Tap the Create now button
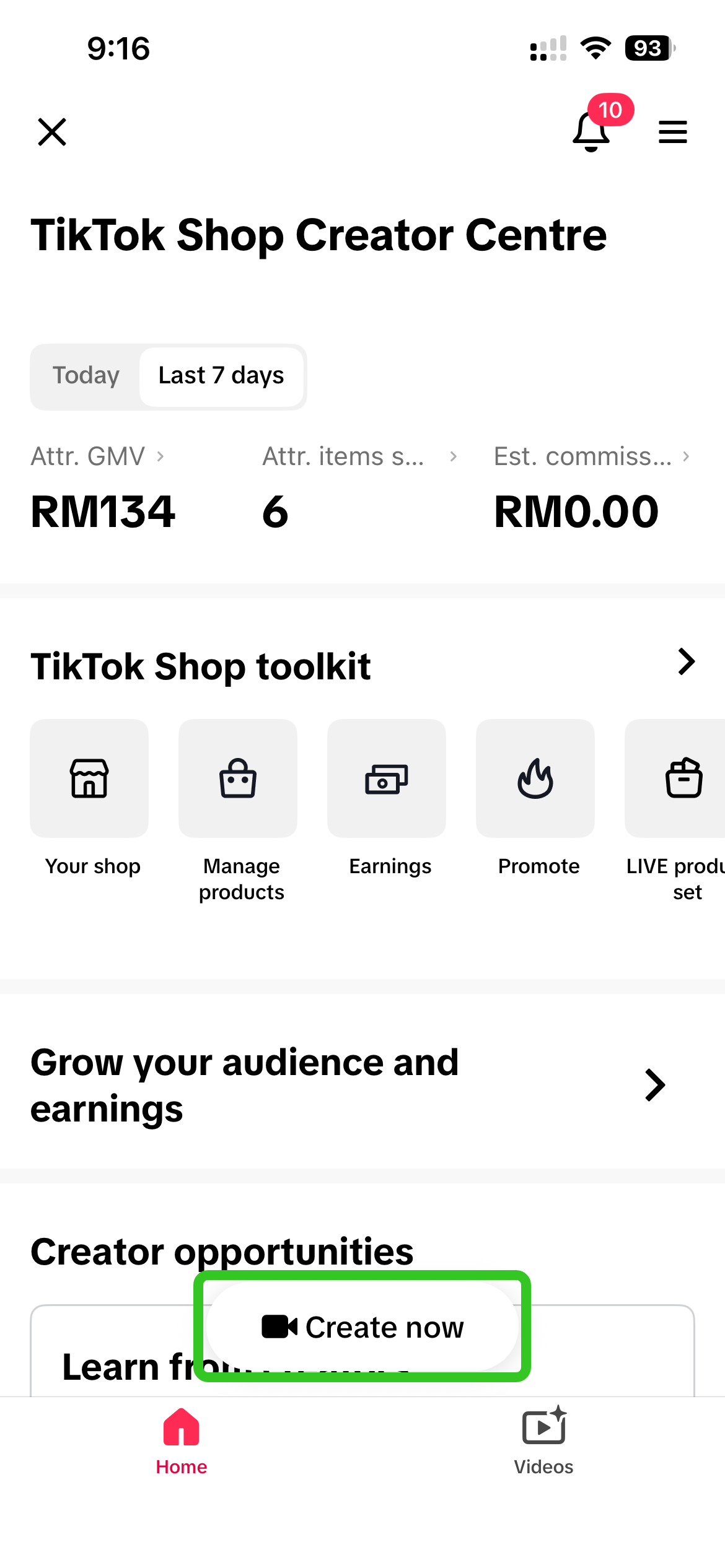Screen dimensions: 725x1568 [x=362, y=1326]
